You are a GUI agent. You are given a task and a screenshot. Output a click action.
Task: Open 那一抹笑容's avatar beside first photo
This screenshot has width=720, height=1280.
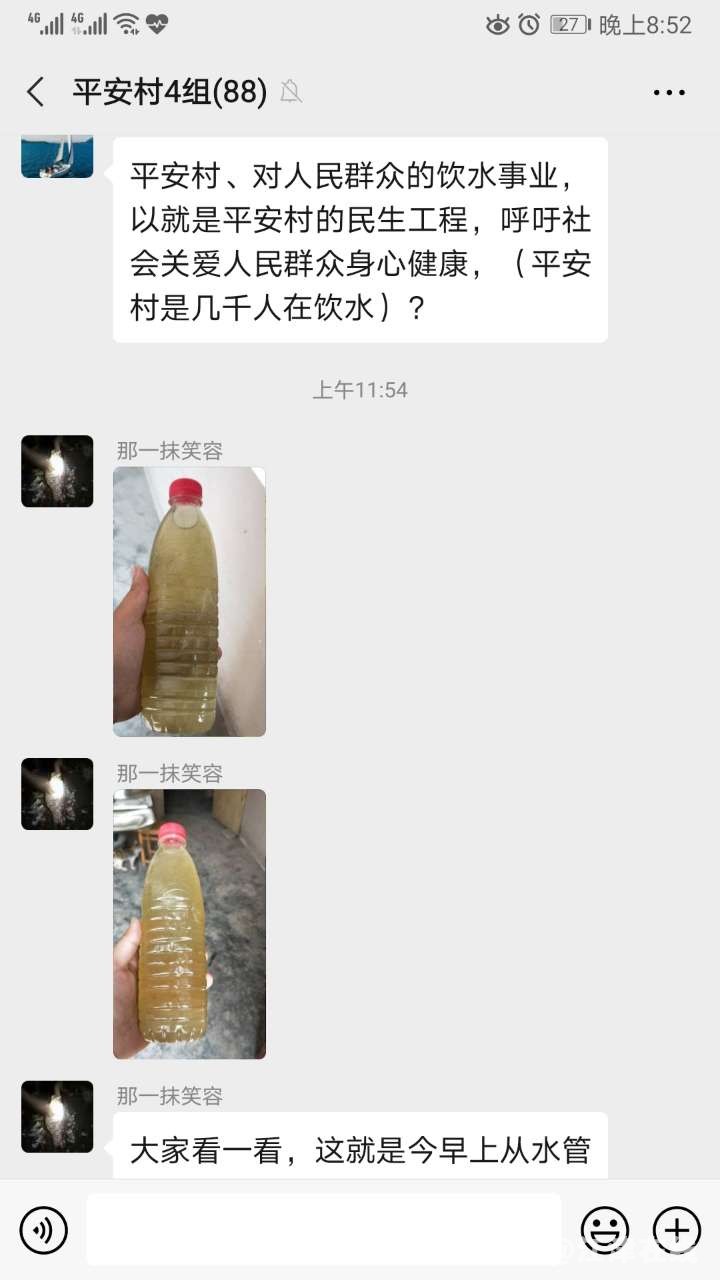(x=57, y=471)
